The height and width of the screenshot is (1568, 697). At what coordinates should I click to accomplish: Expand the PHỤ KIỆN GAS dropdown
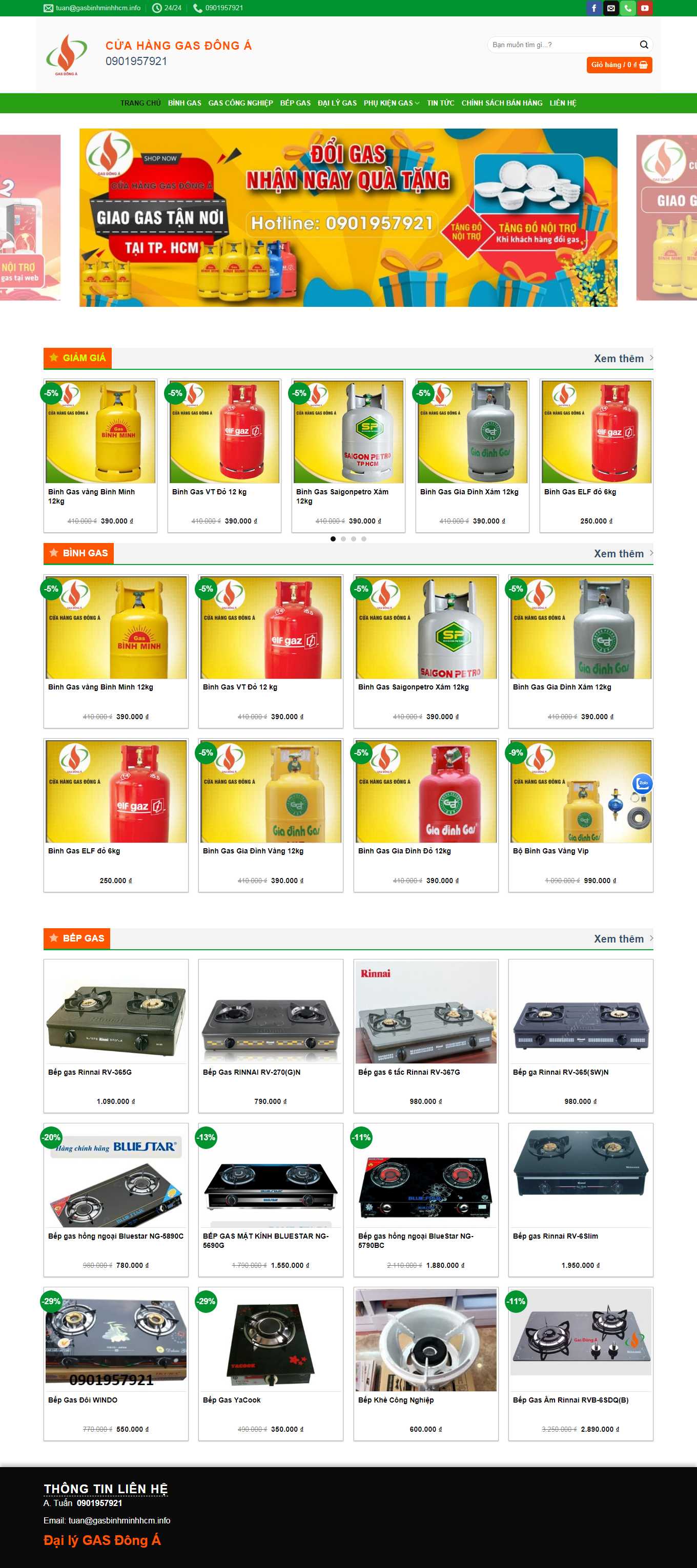(x=392, y=103)
